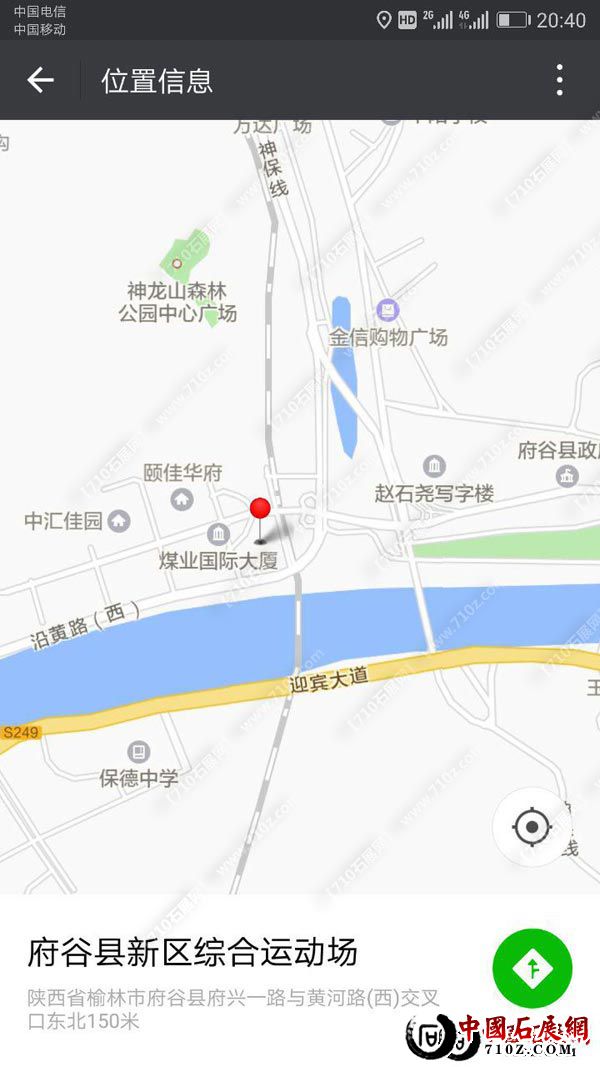Tap the red location pin
The height and width of the screenshot is (1067, 600).
[260, 510]
